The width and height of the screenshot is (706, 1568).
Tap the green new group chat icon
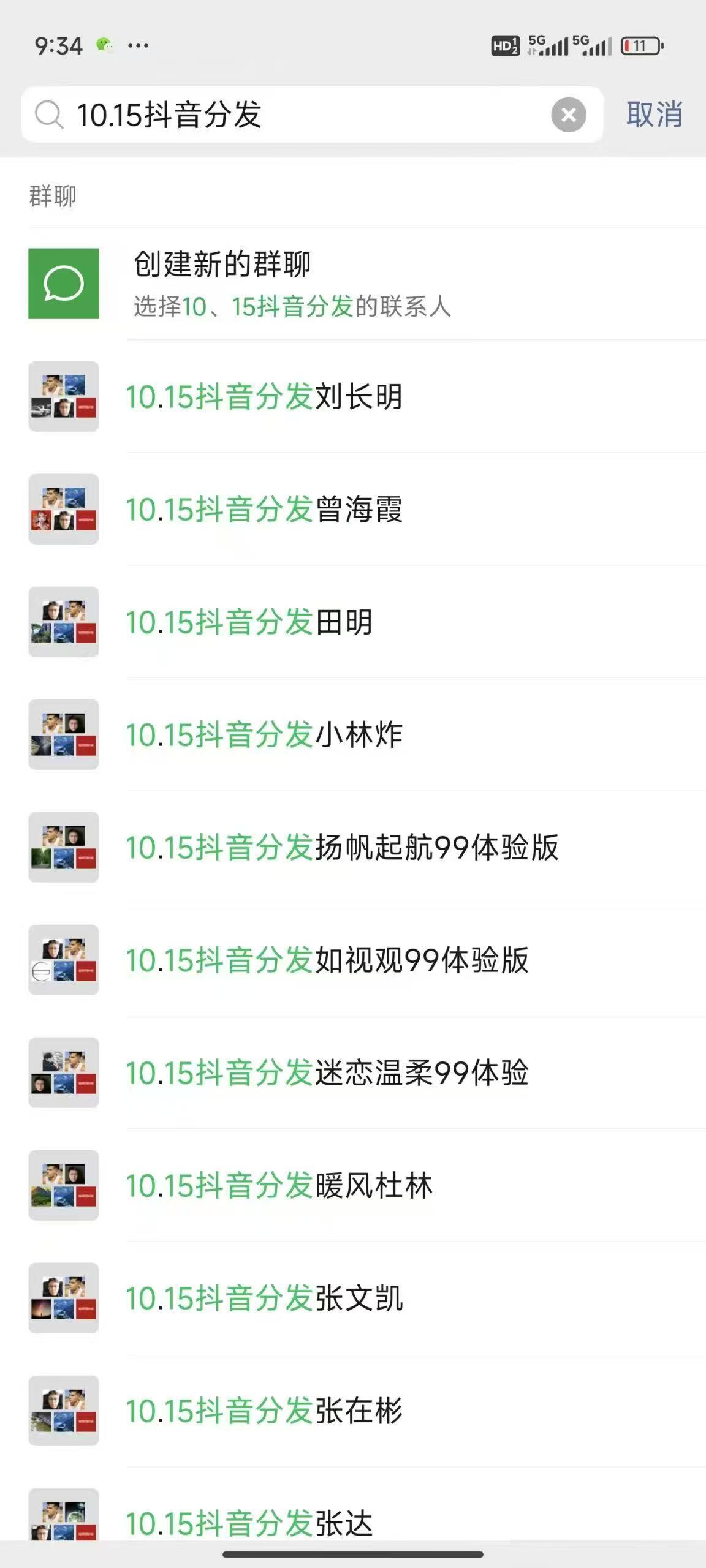coord(64,284)
